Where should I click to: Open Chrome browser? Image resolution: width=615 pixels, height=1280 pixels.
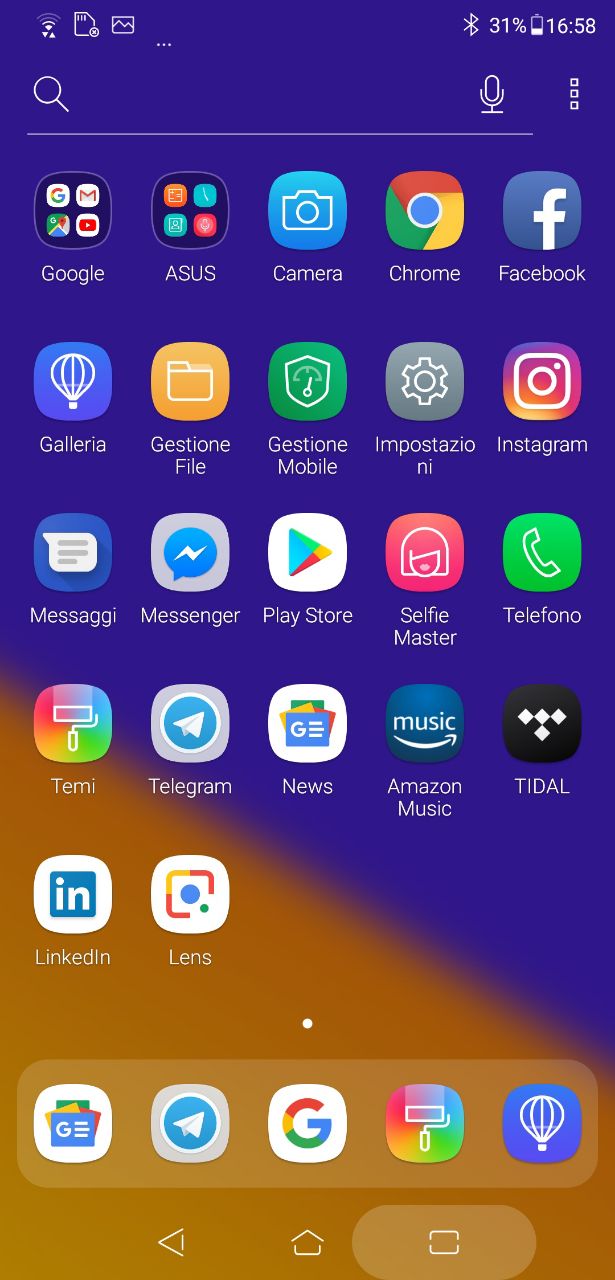click(x=425, y=210)
